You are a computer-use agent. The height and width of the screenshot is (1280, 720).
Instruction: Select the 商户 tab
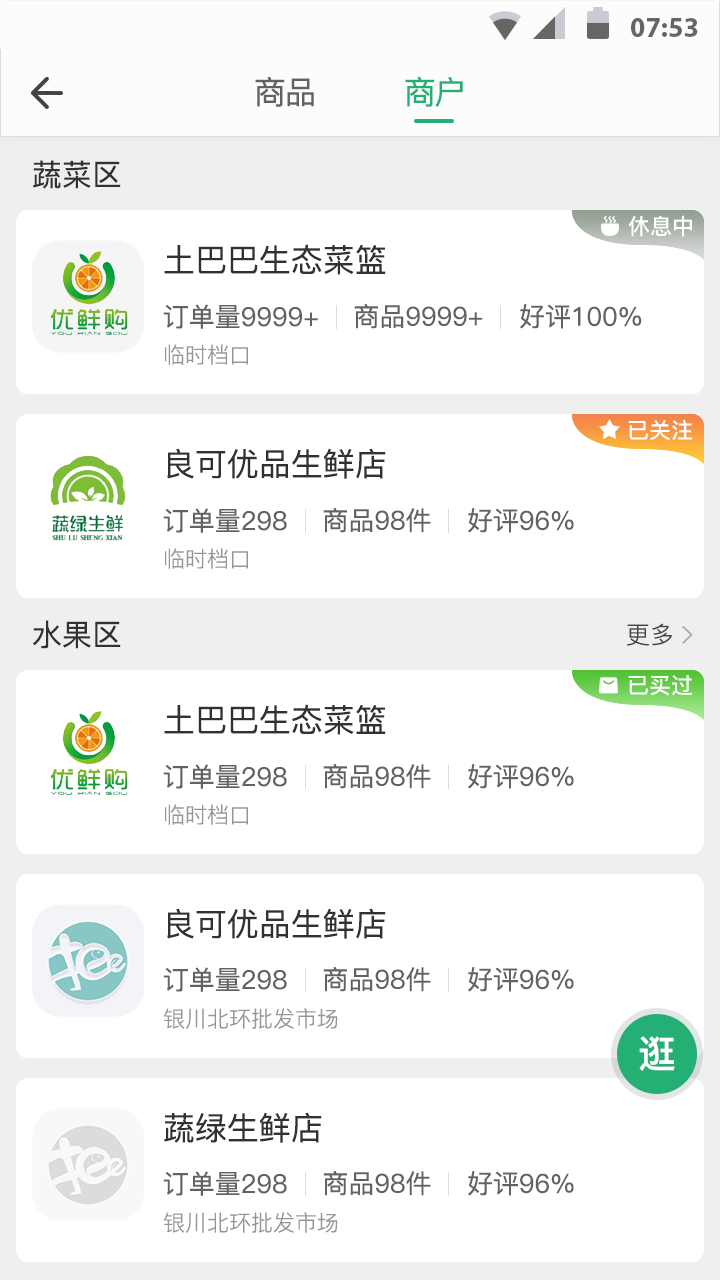pos(434,94)
